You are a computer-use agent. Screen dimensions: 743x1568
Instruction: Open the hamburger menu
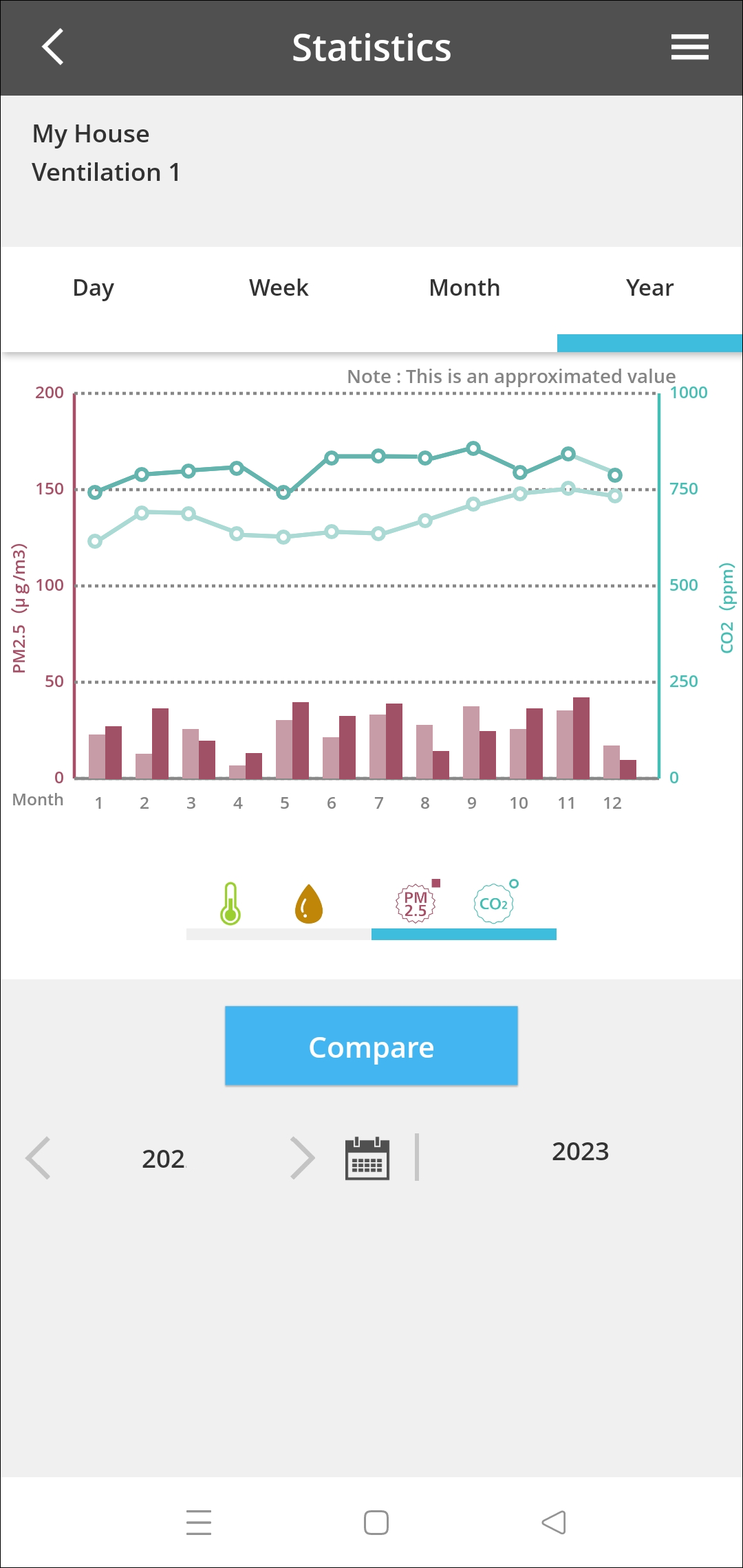tap(689, 47)
